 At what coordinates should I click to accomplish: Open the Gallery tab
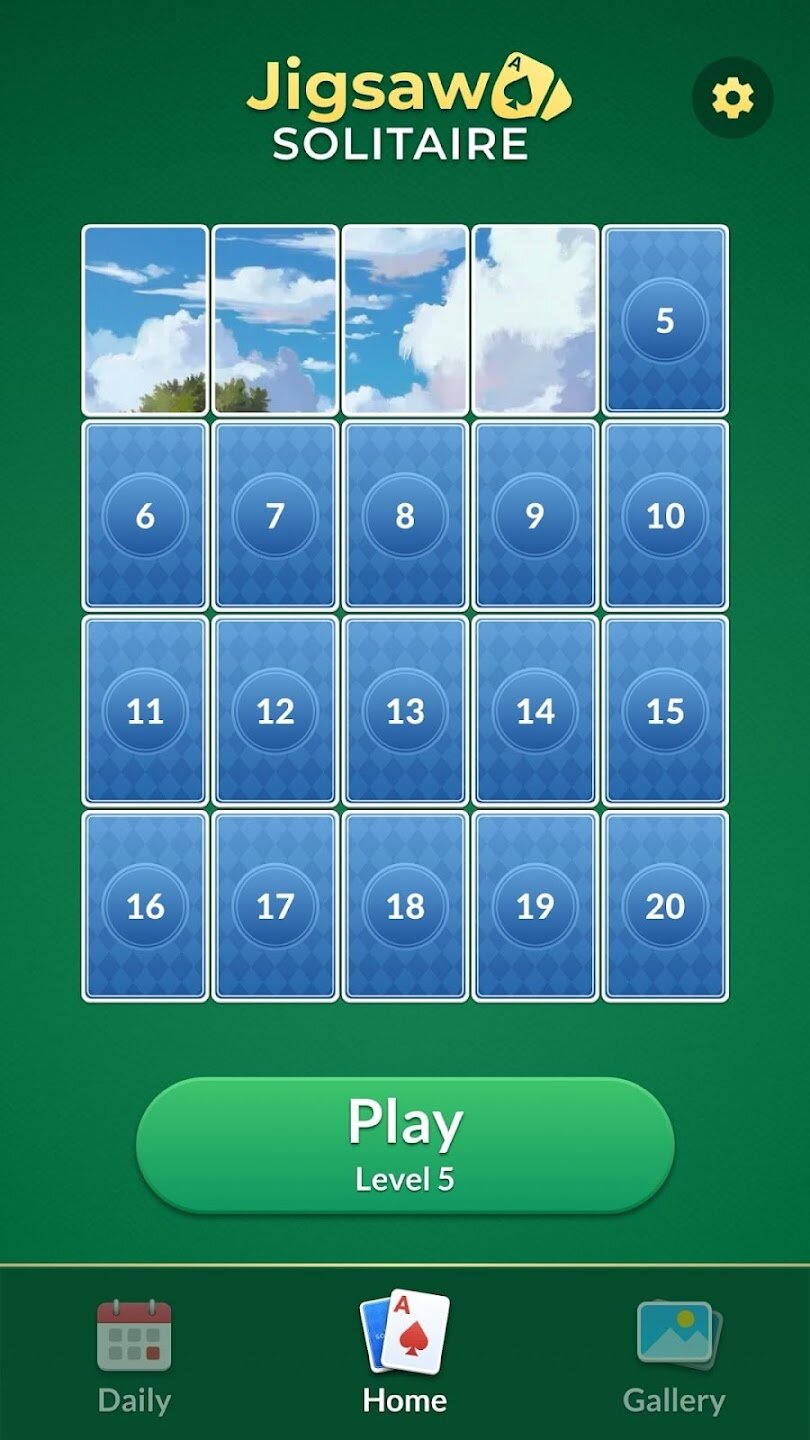point(674,1356)
